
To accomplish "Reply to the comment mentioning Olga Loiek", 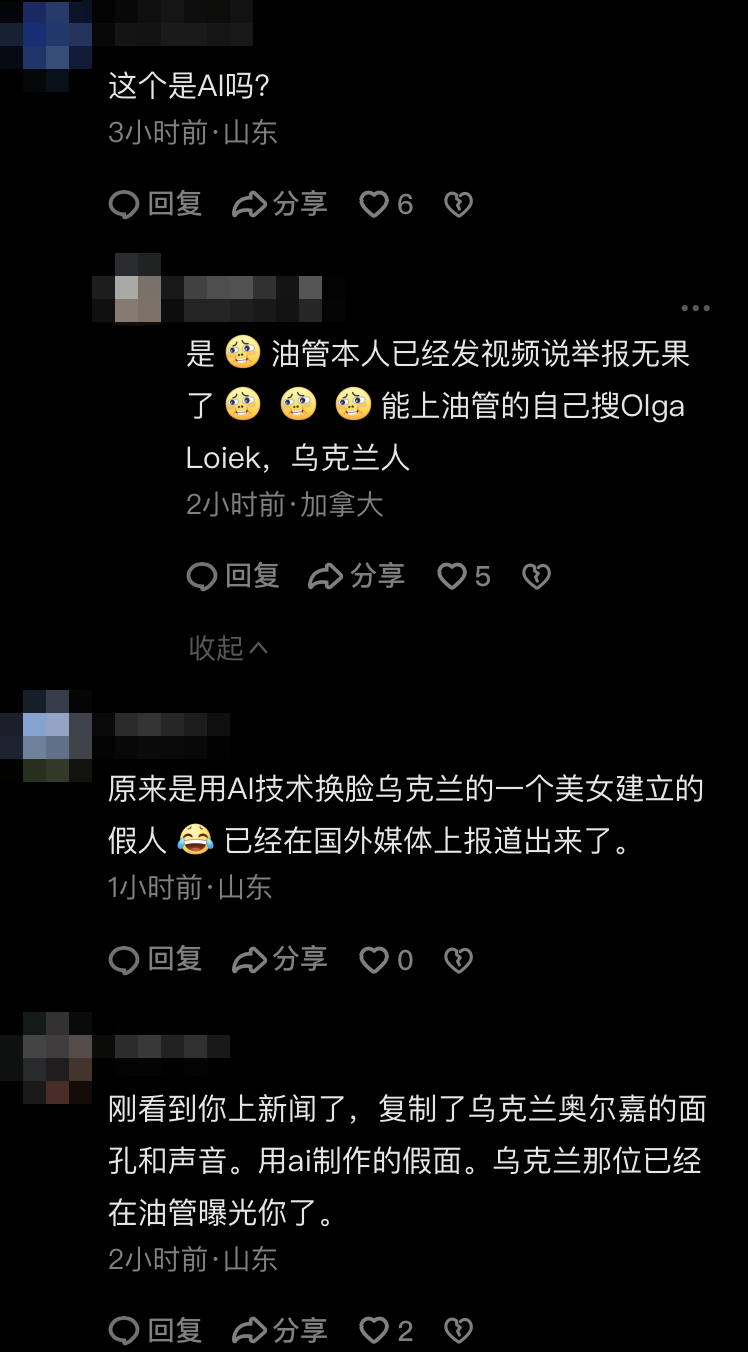I will [x=233, y=577].
